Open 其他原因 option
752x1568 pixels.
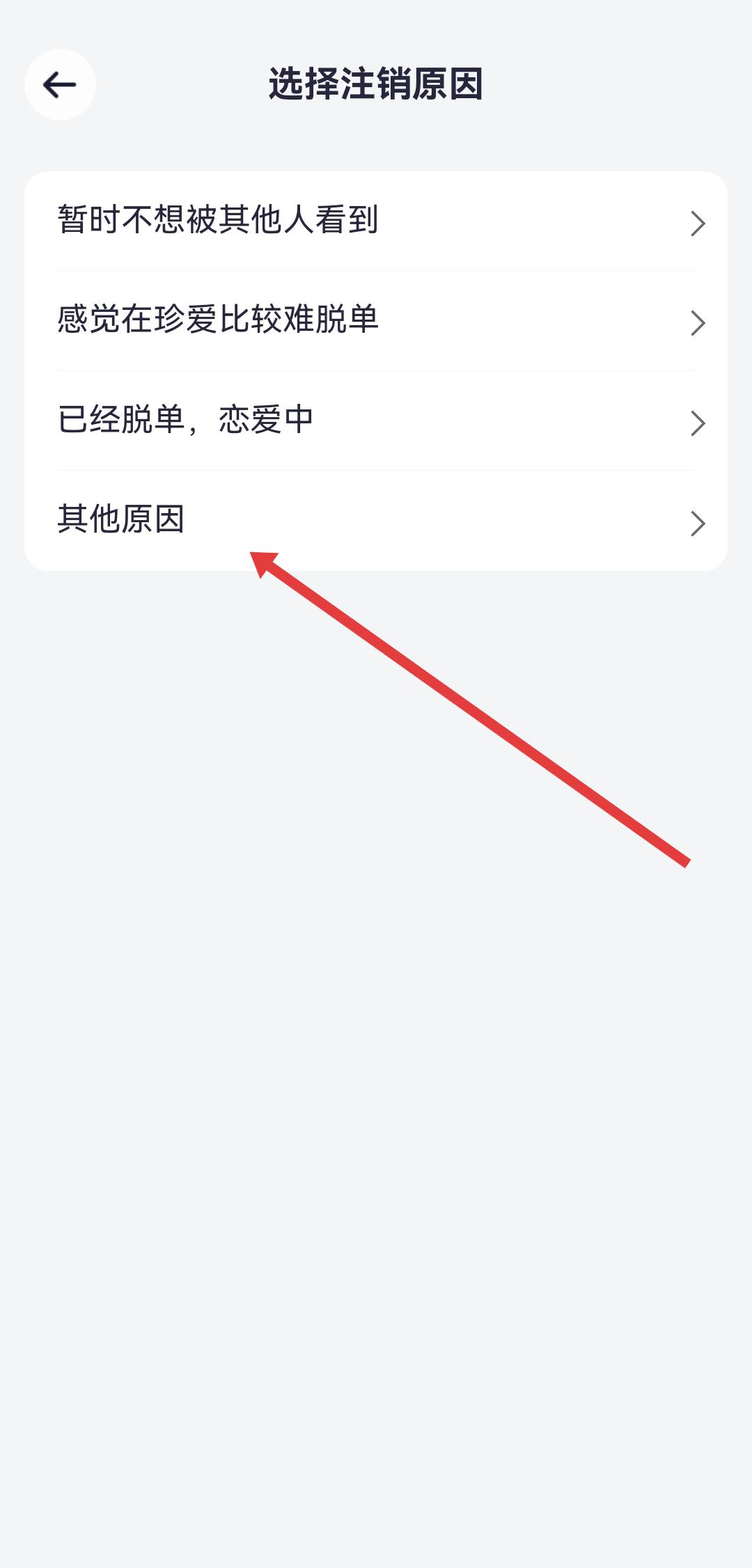coord(376,521)
